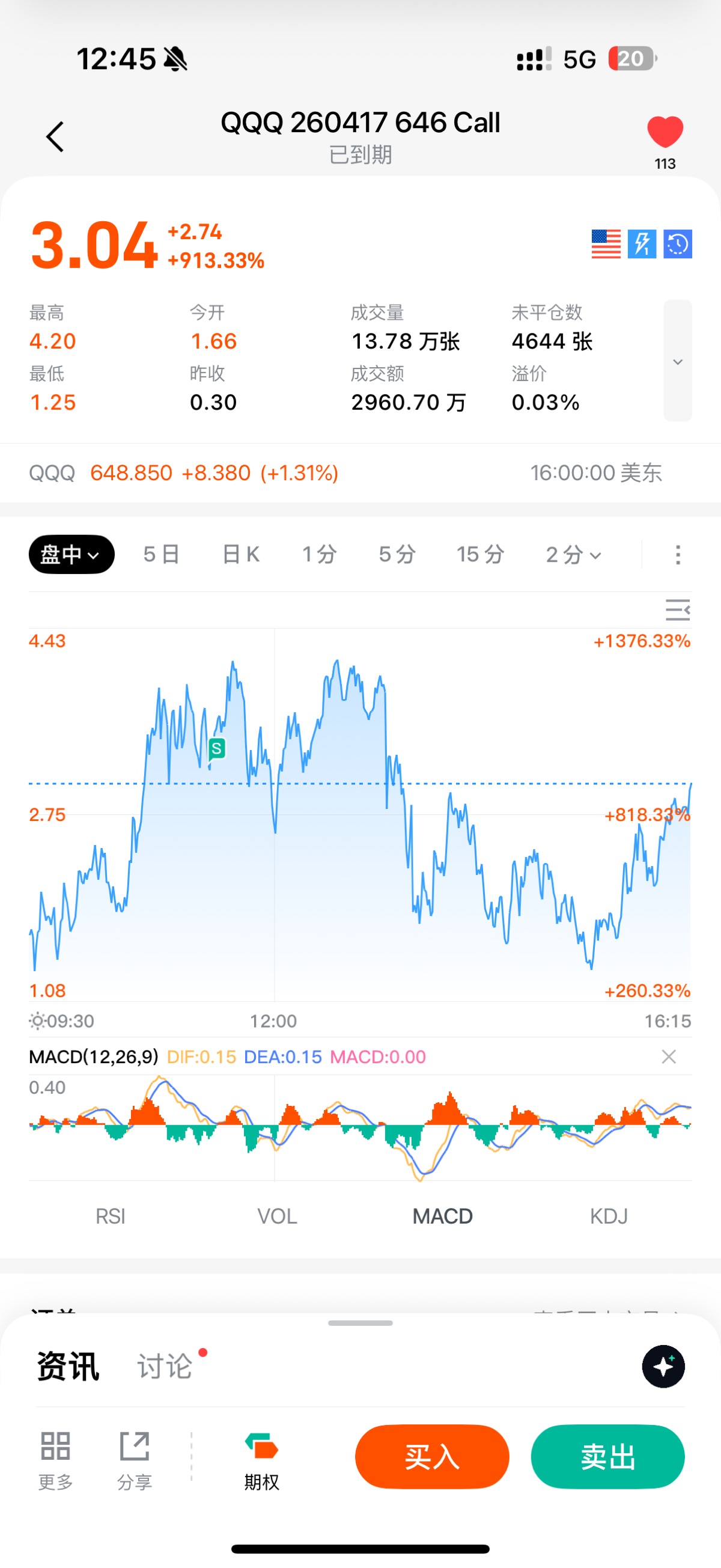
Task: Open the 讨论 discussion tab
Action: pyautogui.click(x=165, y=1366)
